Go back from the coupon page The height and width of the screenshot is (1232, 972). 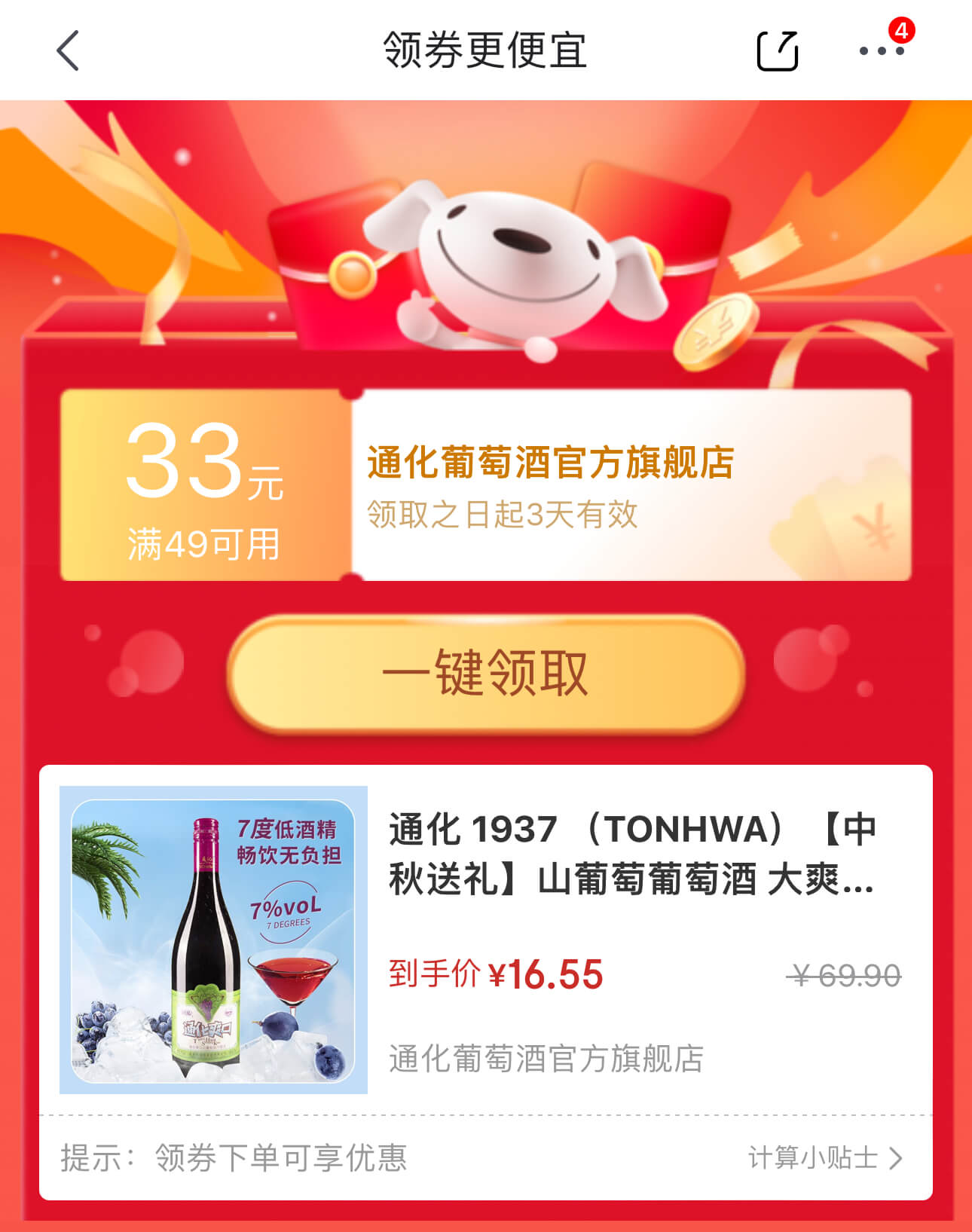[x=68, y=51]
